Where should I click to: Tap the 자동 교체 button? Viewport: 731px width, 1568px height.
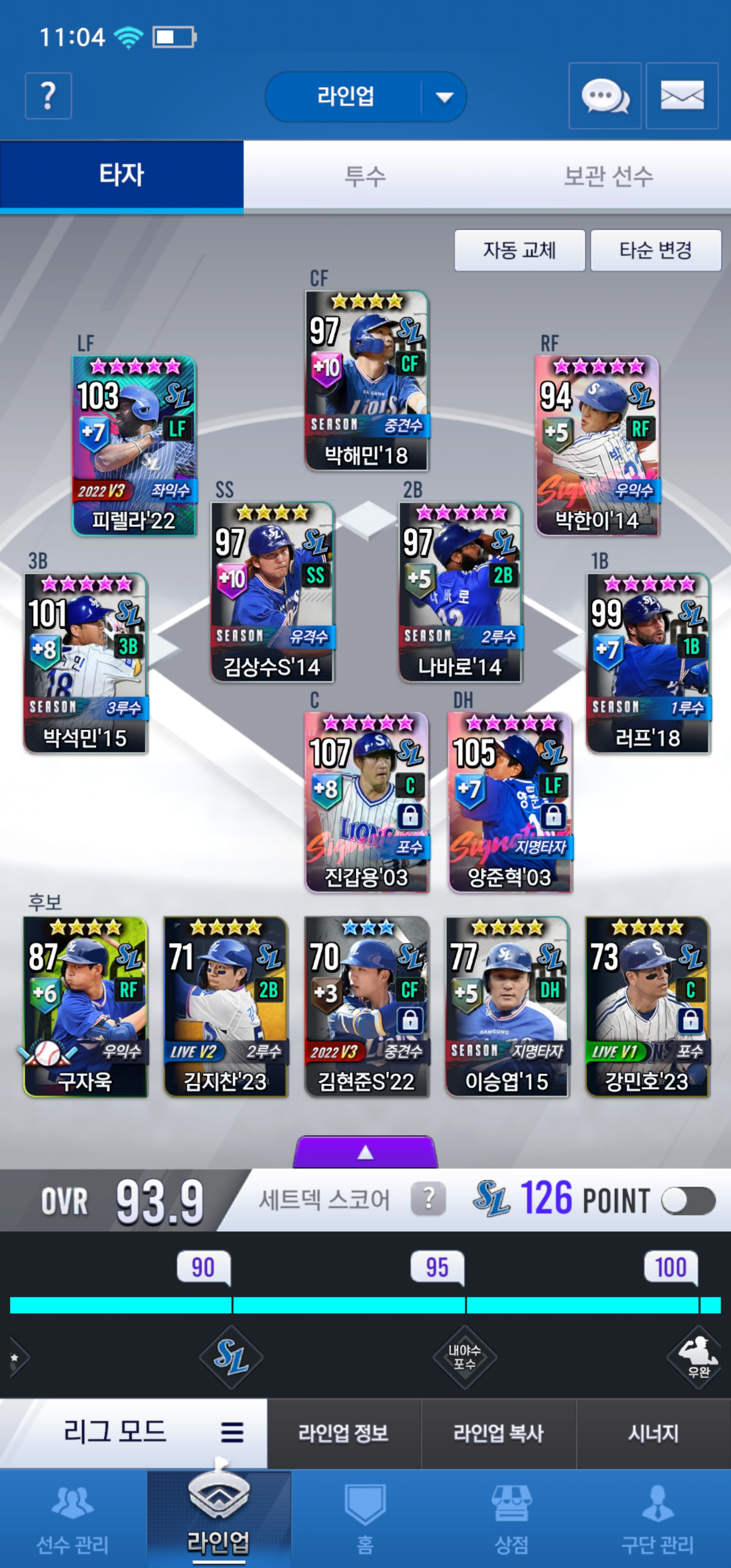tap(519, 250)
